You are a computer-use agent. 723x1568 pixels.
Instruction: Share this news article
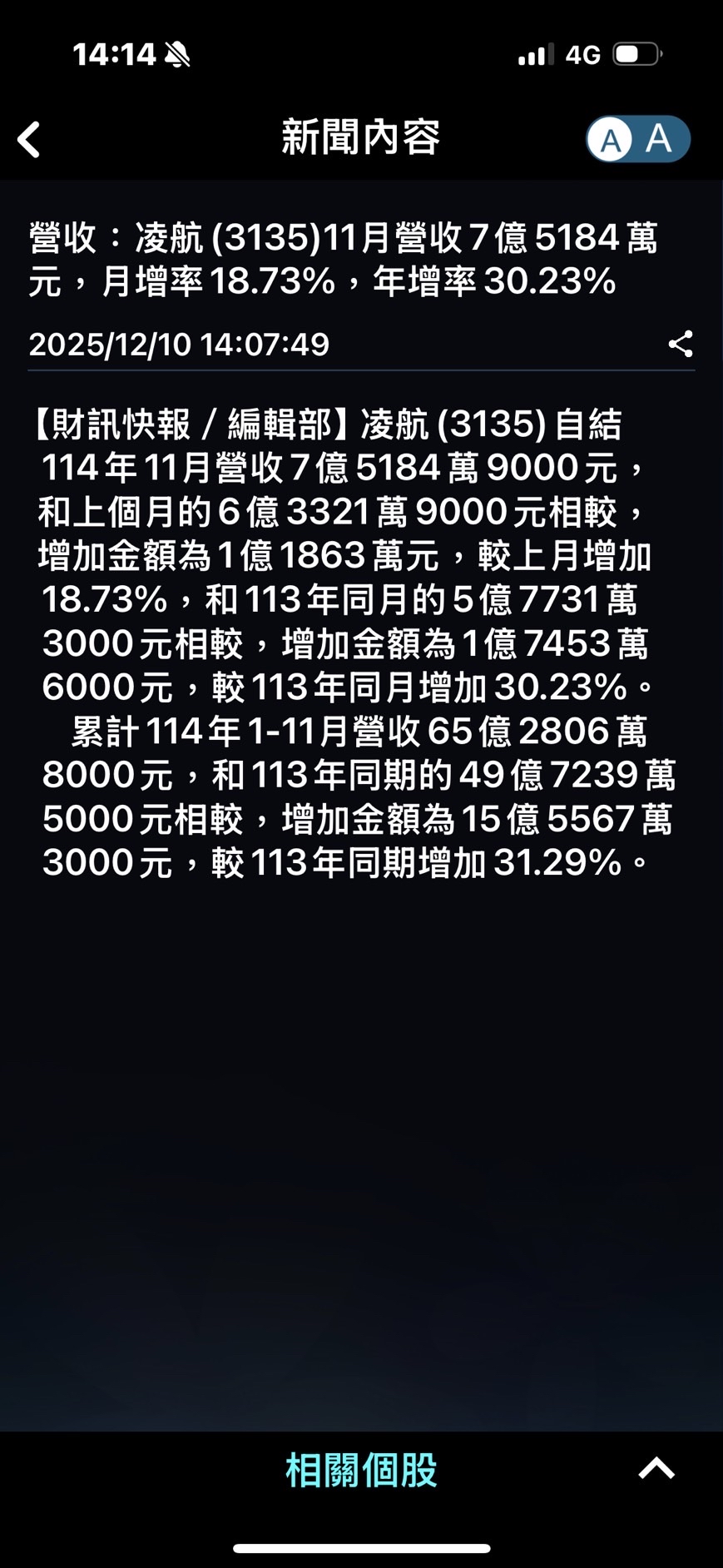click(680, 344)
